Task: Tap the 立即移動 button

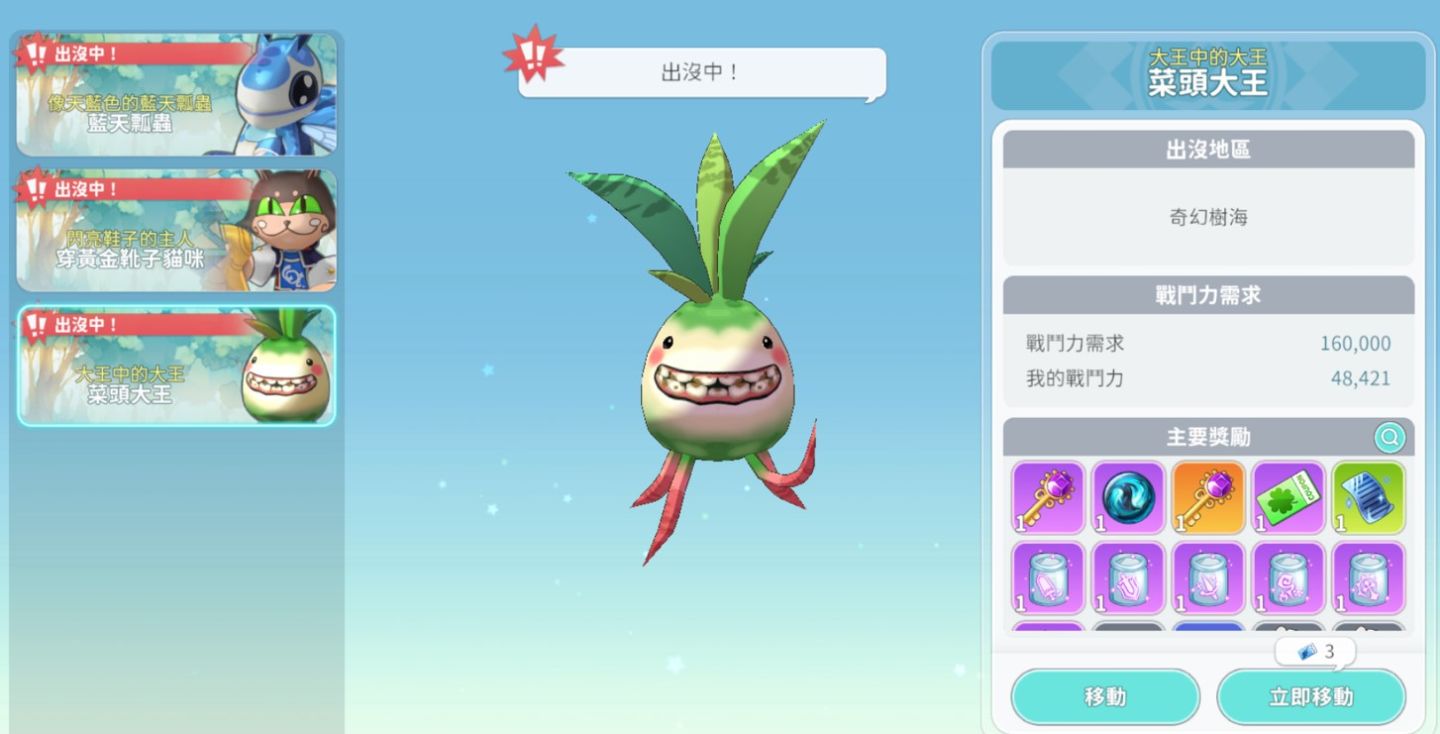Action: [x=1311, y=697]
